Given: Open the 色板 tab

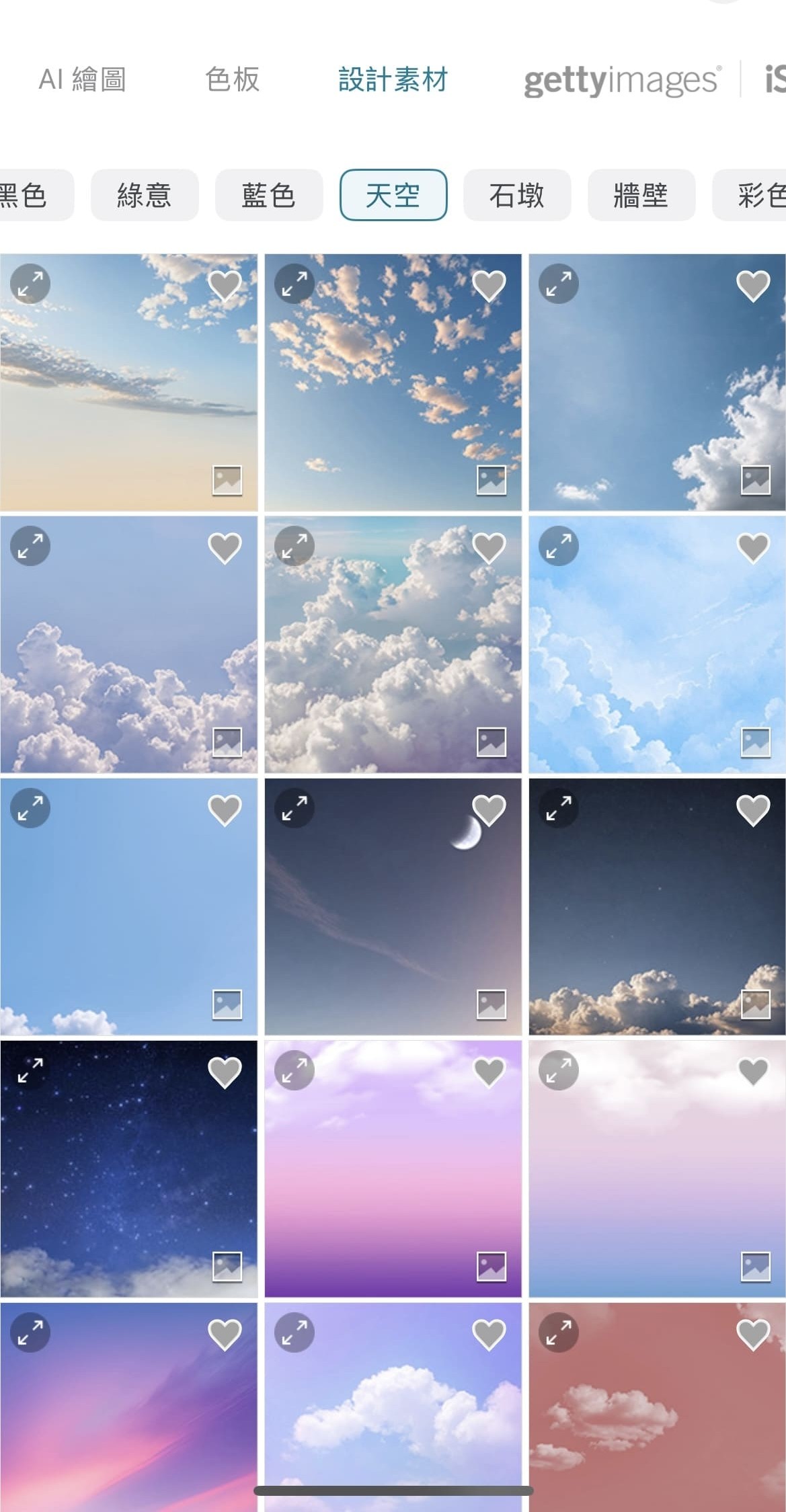Looking at the screenshot, I should (x=232, y=79).
